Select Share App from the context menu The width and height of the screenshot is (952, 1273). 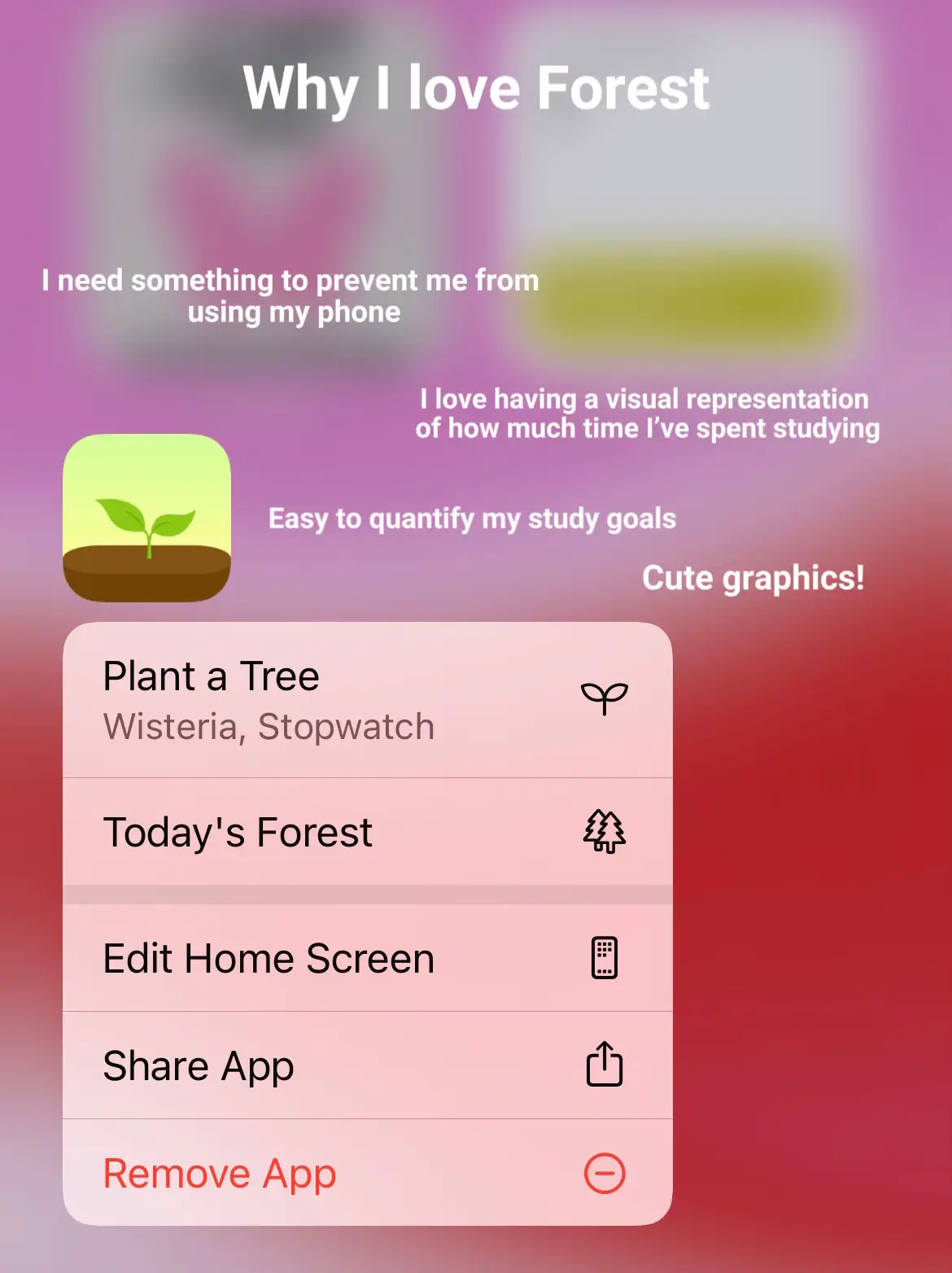click(198, 1065)
